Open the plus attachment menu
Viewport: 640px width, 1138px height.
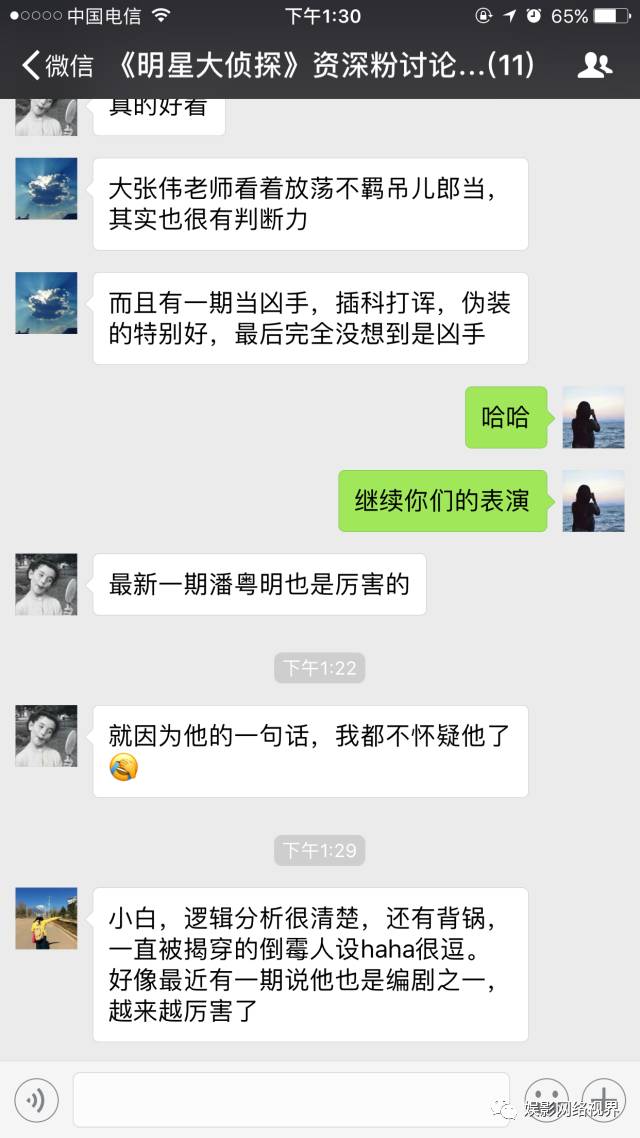click(604, 1101)
